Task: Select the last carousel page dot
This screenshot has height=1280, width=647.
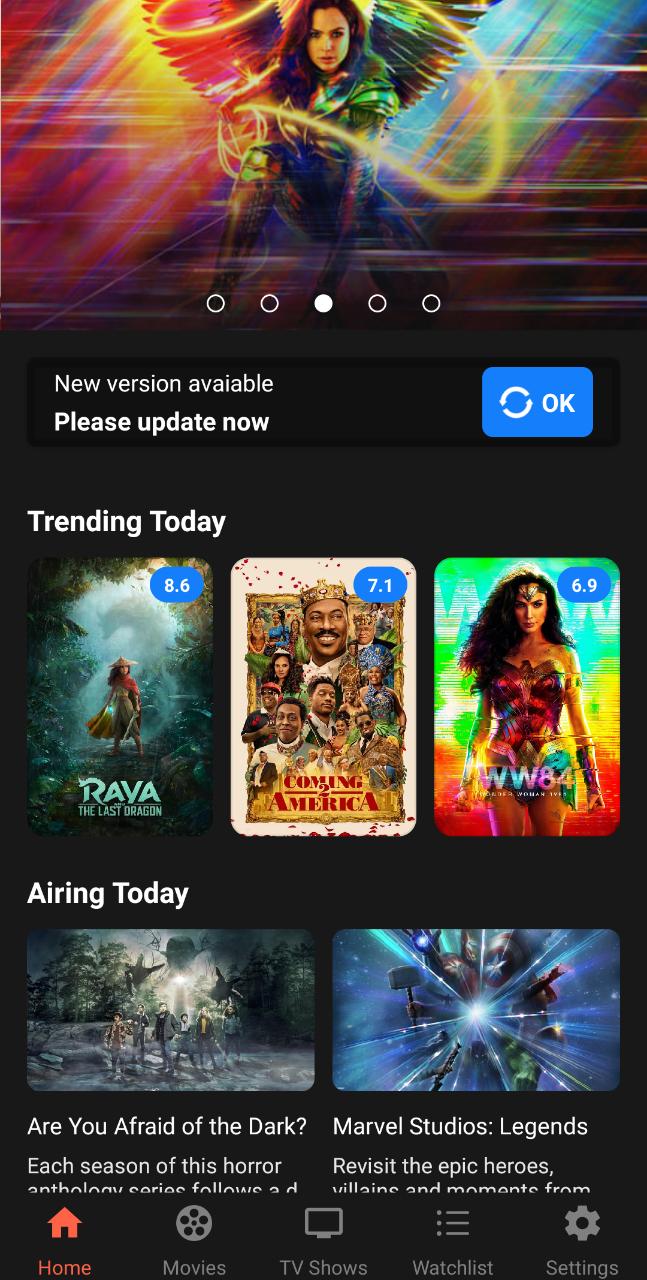Action: 431,303
